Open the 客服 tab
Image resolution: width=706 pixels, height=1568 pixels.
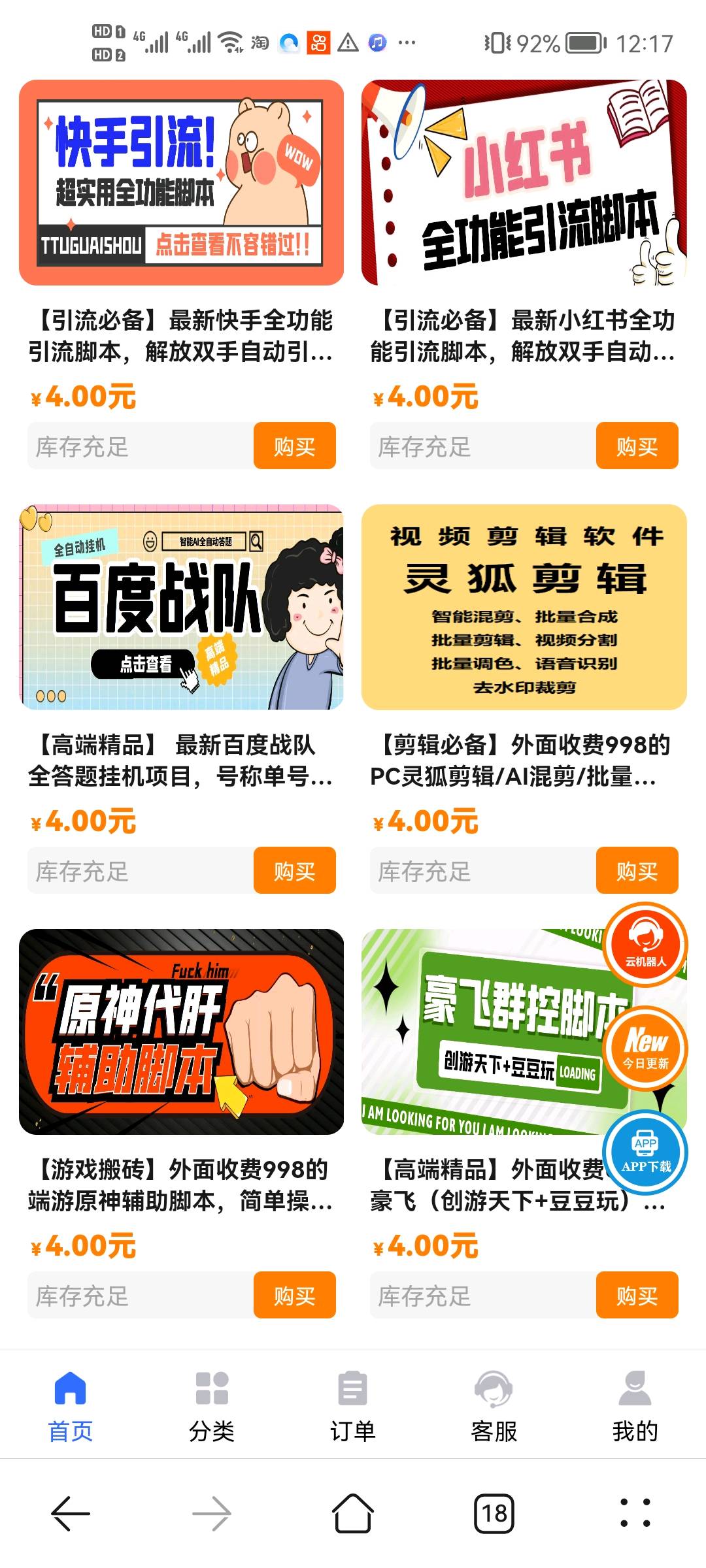pos(494,1405)
